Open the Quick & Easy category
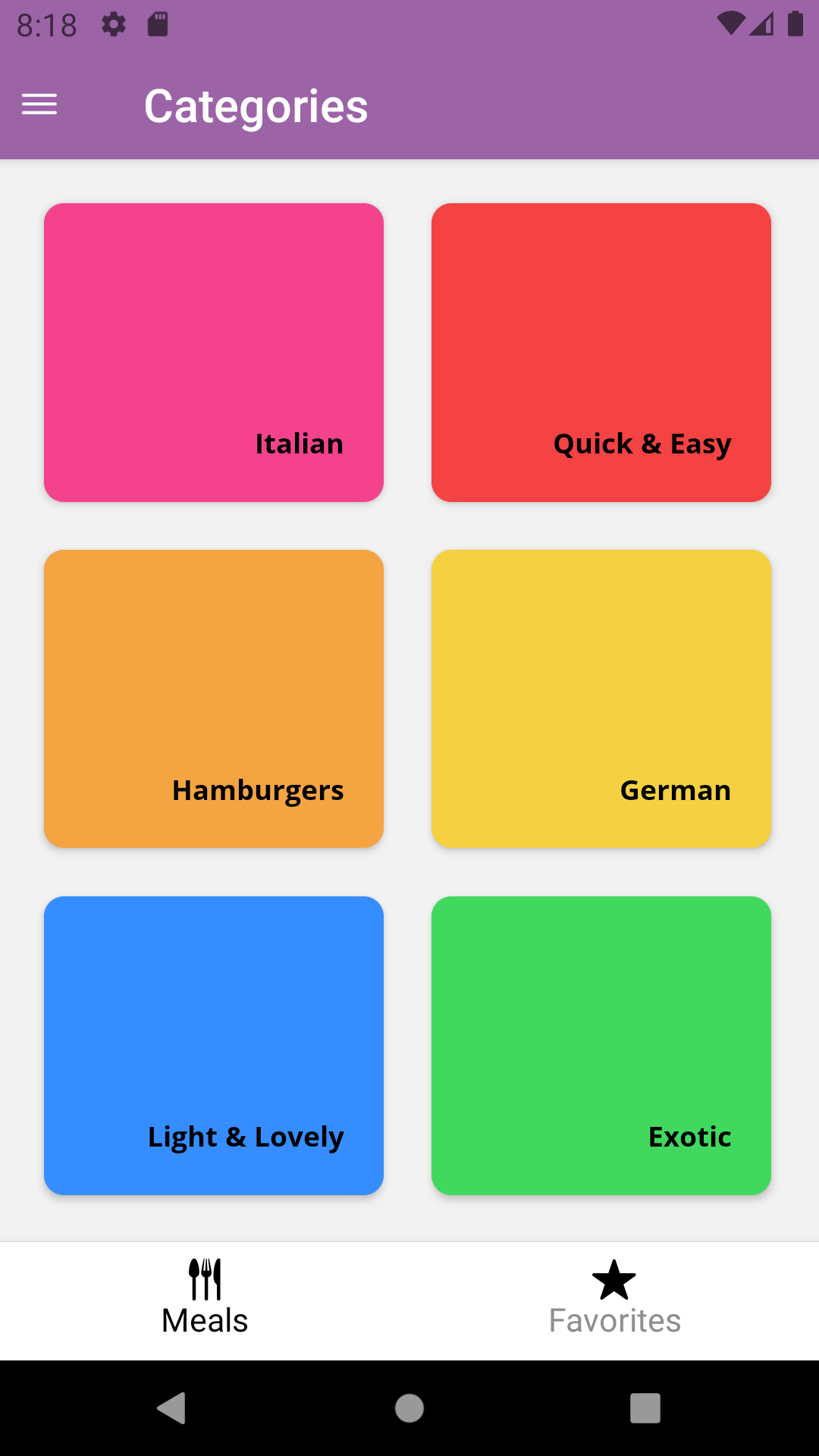This screenshot has width=819, height=1456. (601, 353)
